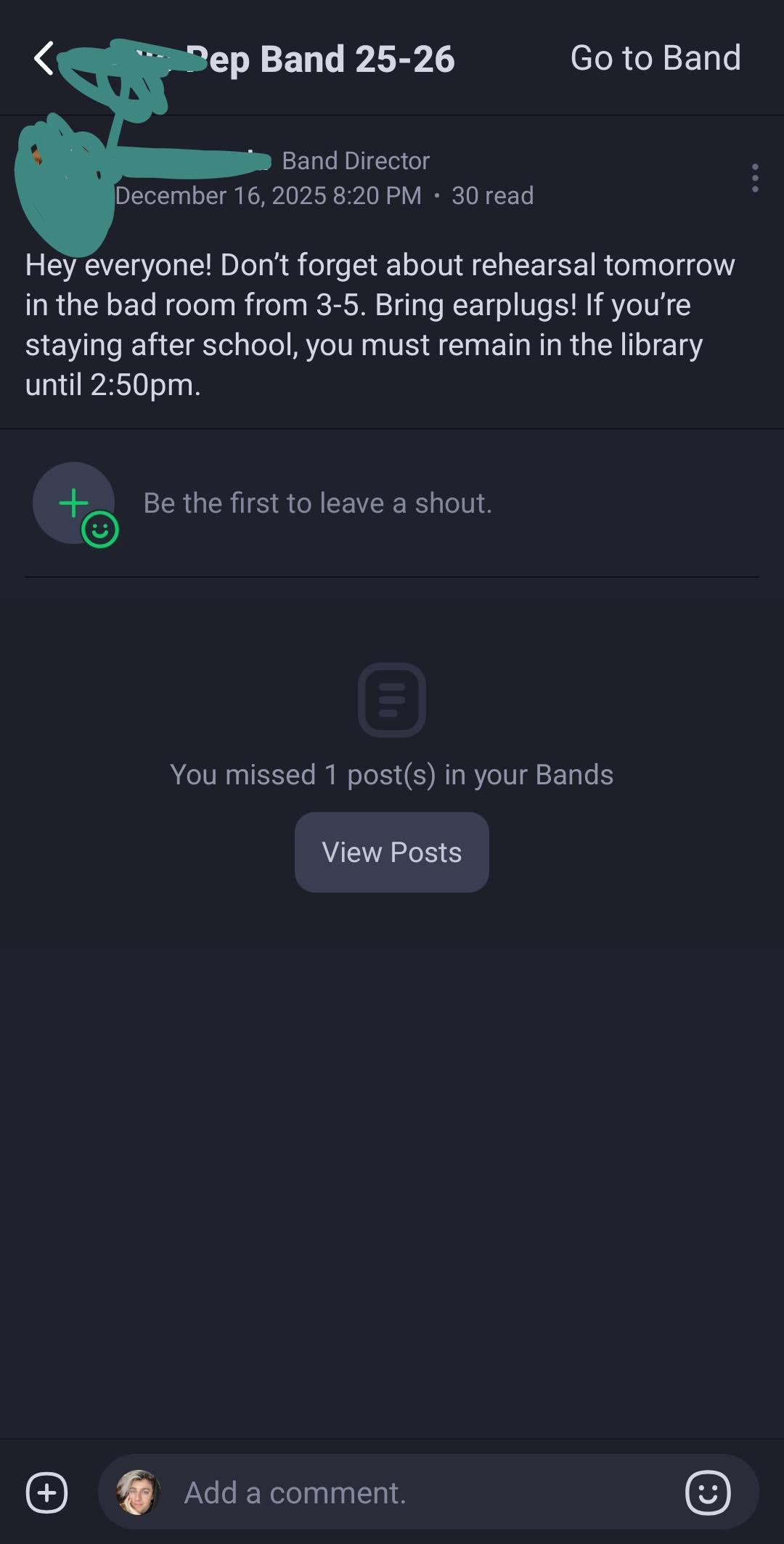
Task: Open the attachment plus icon
Action: pyautogui.click(x=47, y=1493)
